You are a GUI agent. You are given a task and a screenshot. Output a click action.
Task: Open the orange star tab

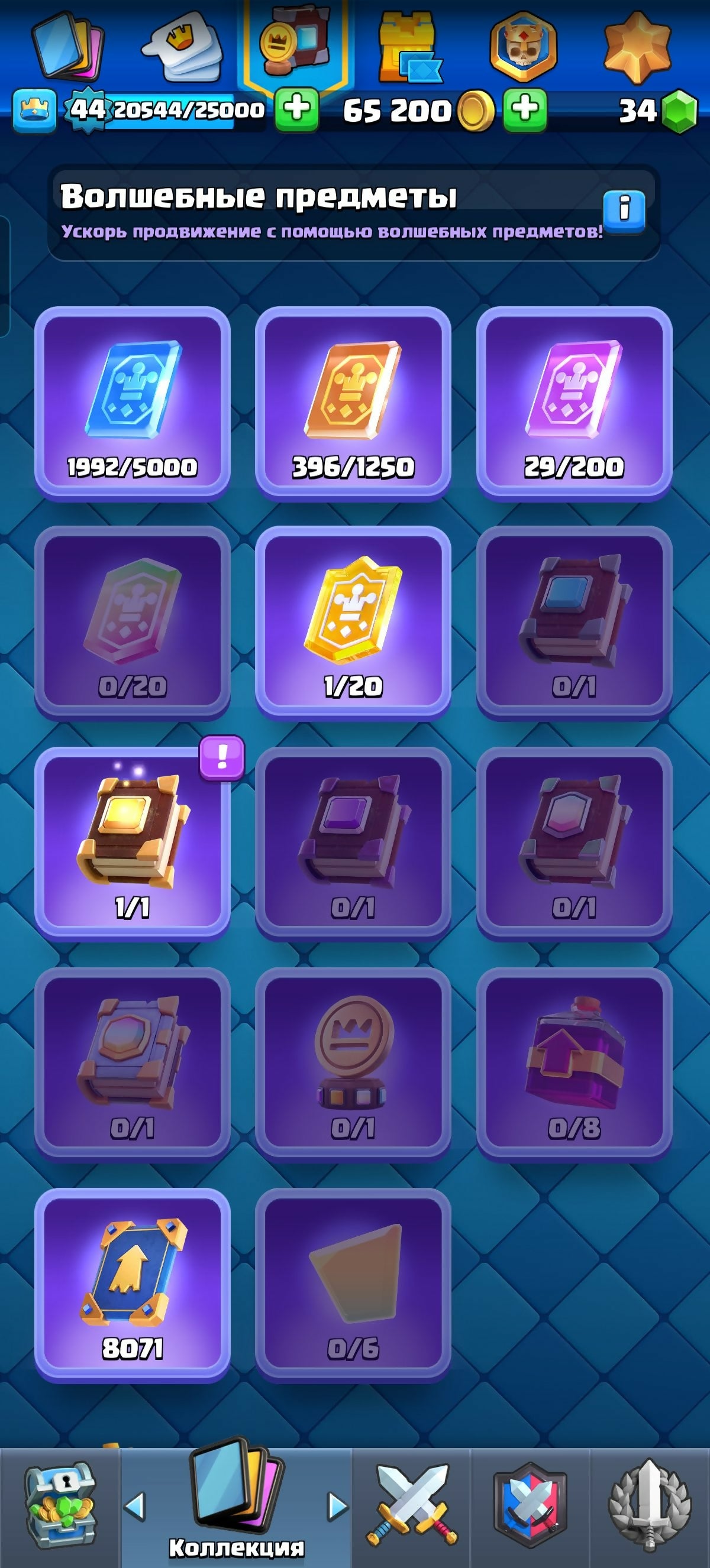pyautogui.click(x=636, y=47)
